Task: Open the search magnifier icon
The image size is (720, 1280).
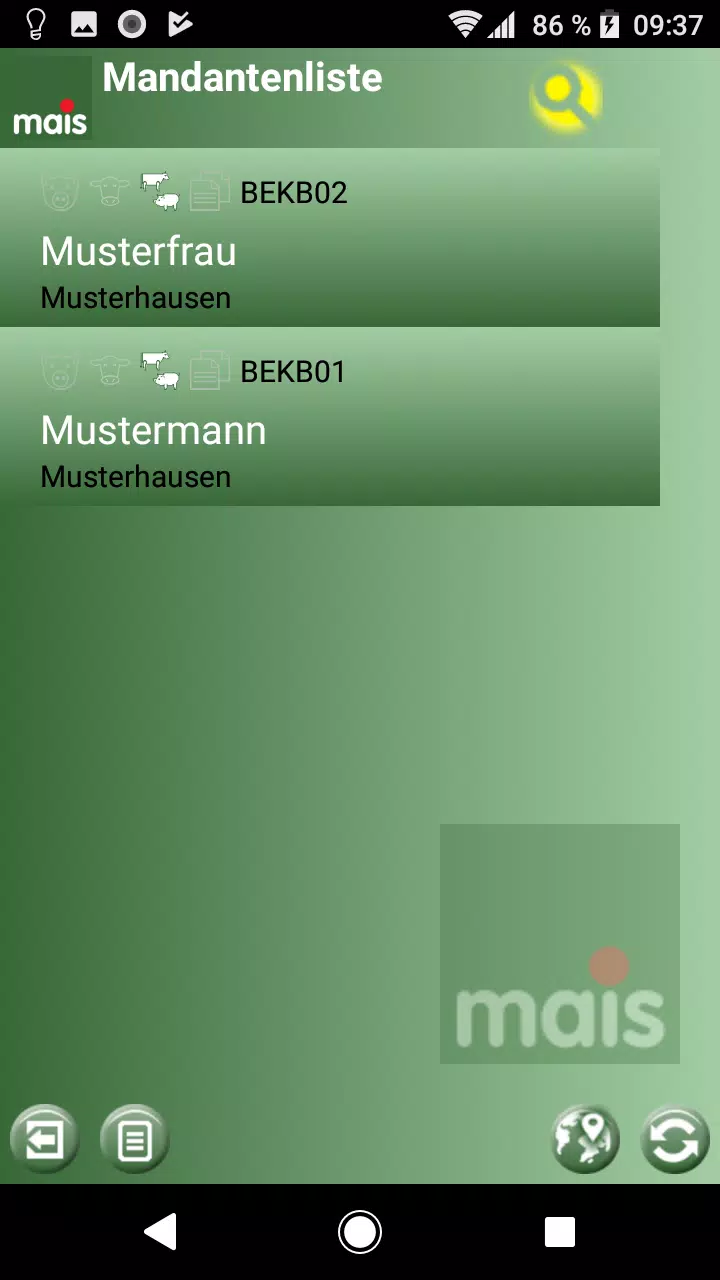Action: pos(565,97)
